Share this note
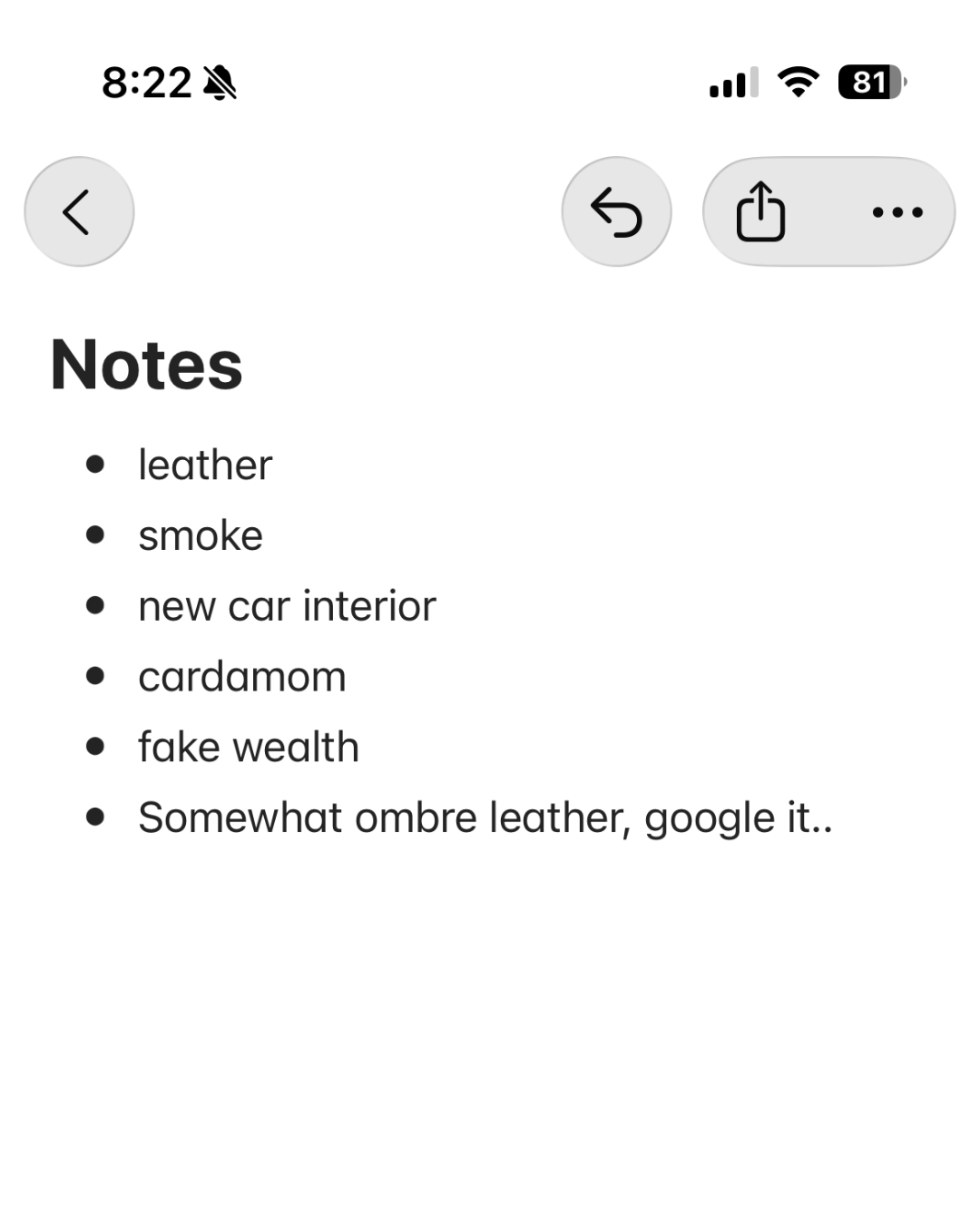The image size is (980, 1225). click(x=760, y=211)
